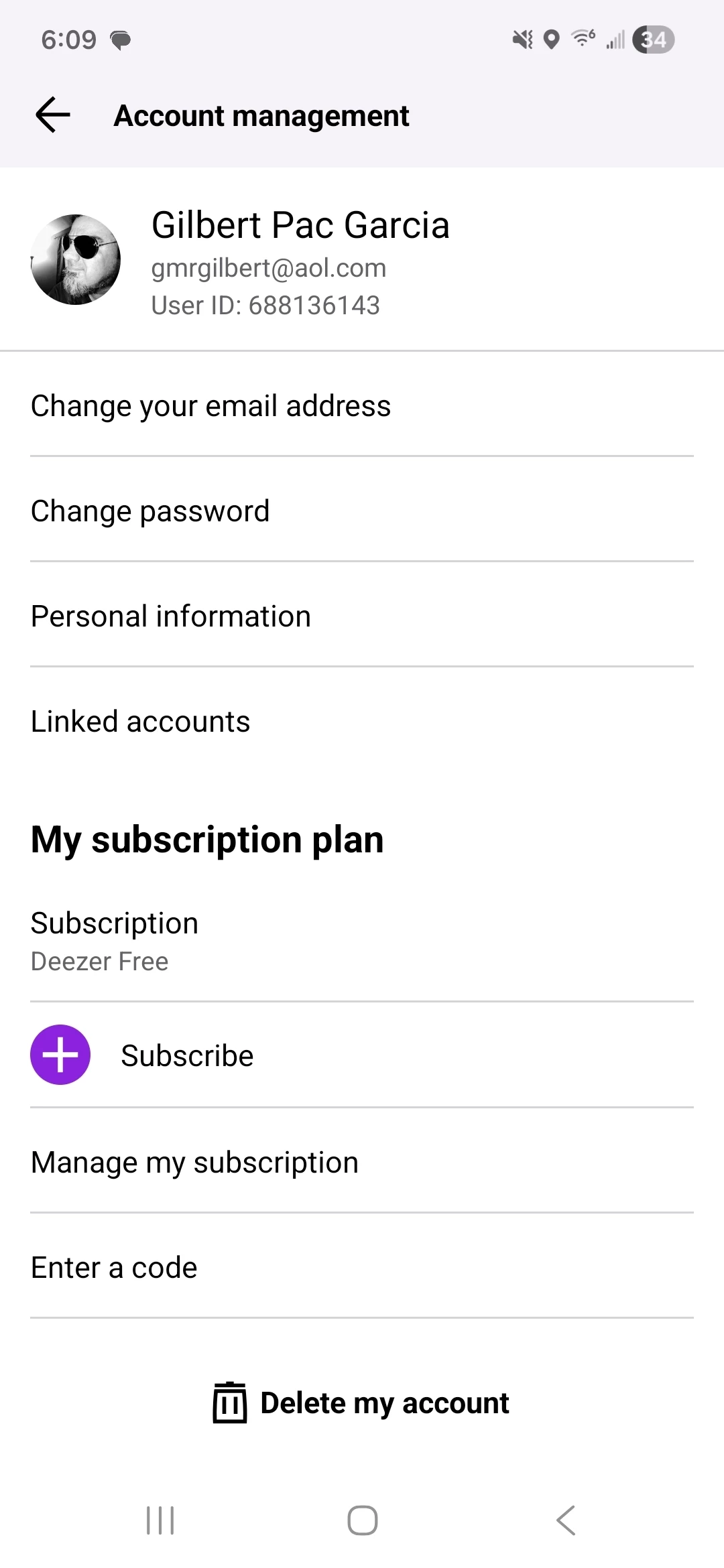Open the Change password option
This screenshot has height=1568, width=724.
pos(150,511)
